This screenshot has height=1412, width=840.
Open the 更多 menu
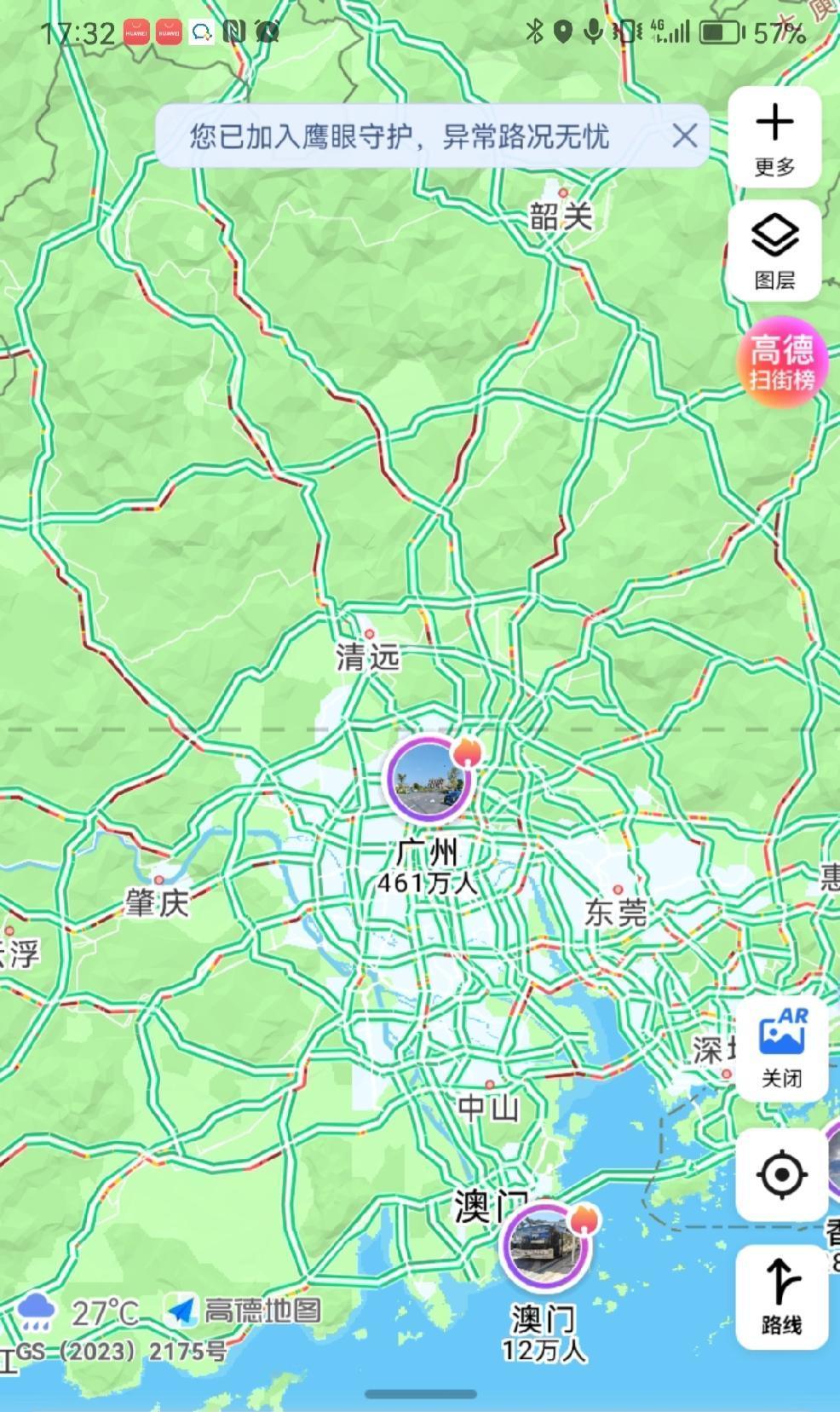[774, 137]
